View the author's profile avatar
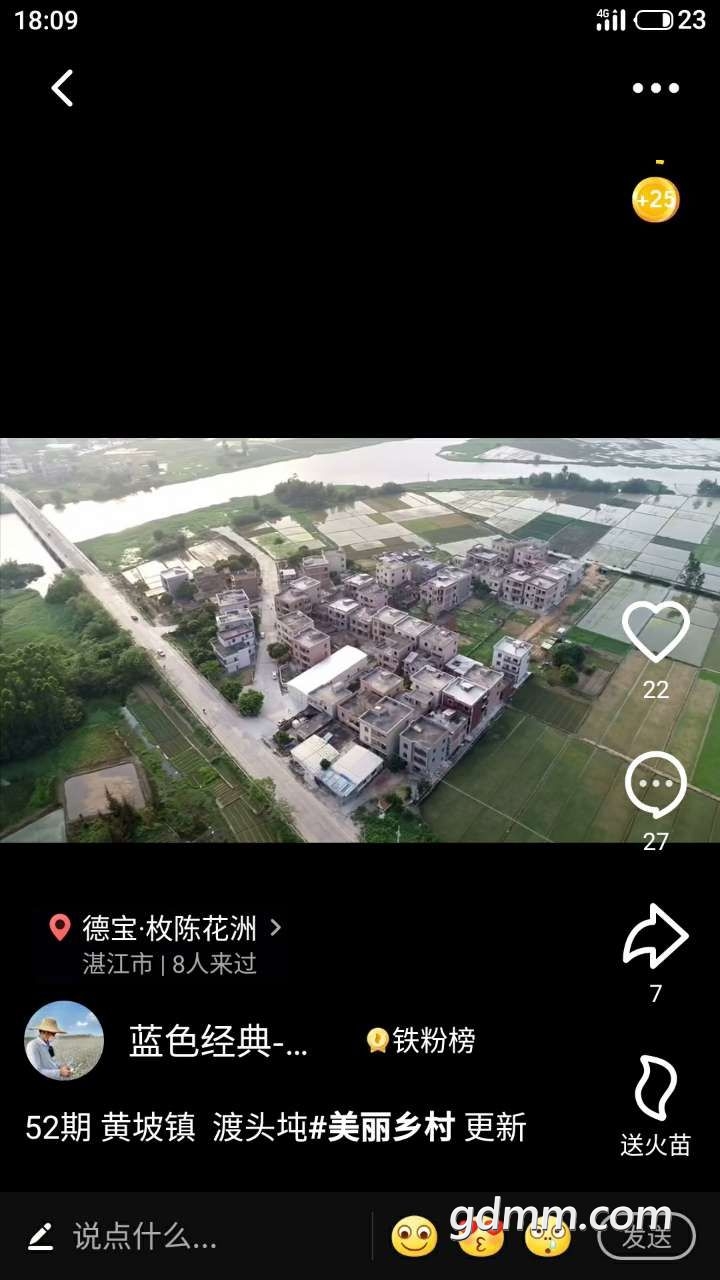The image size is (720, 1280). (64, 1041)
